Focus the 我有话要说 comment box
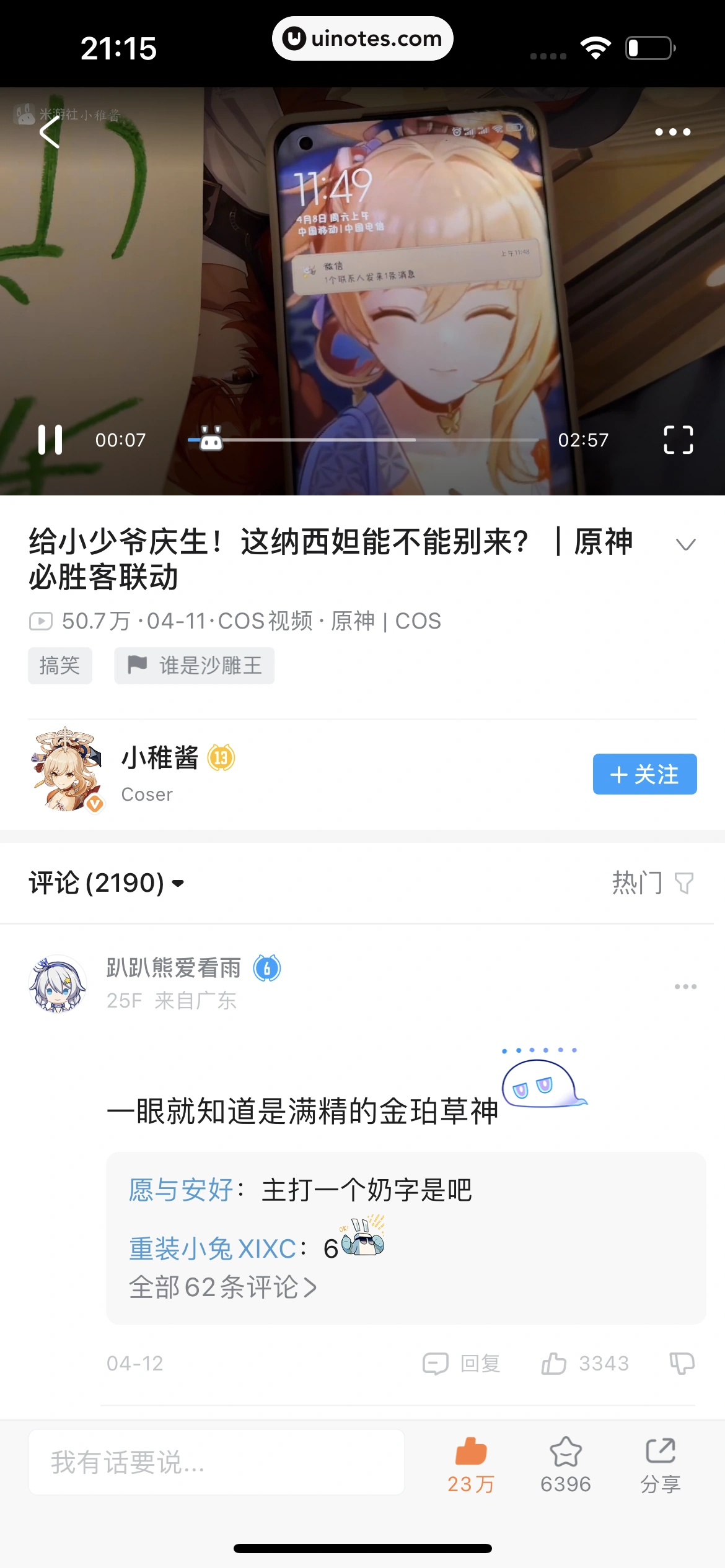The image size is (725, 1568). tap(217, 1462)
